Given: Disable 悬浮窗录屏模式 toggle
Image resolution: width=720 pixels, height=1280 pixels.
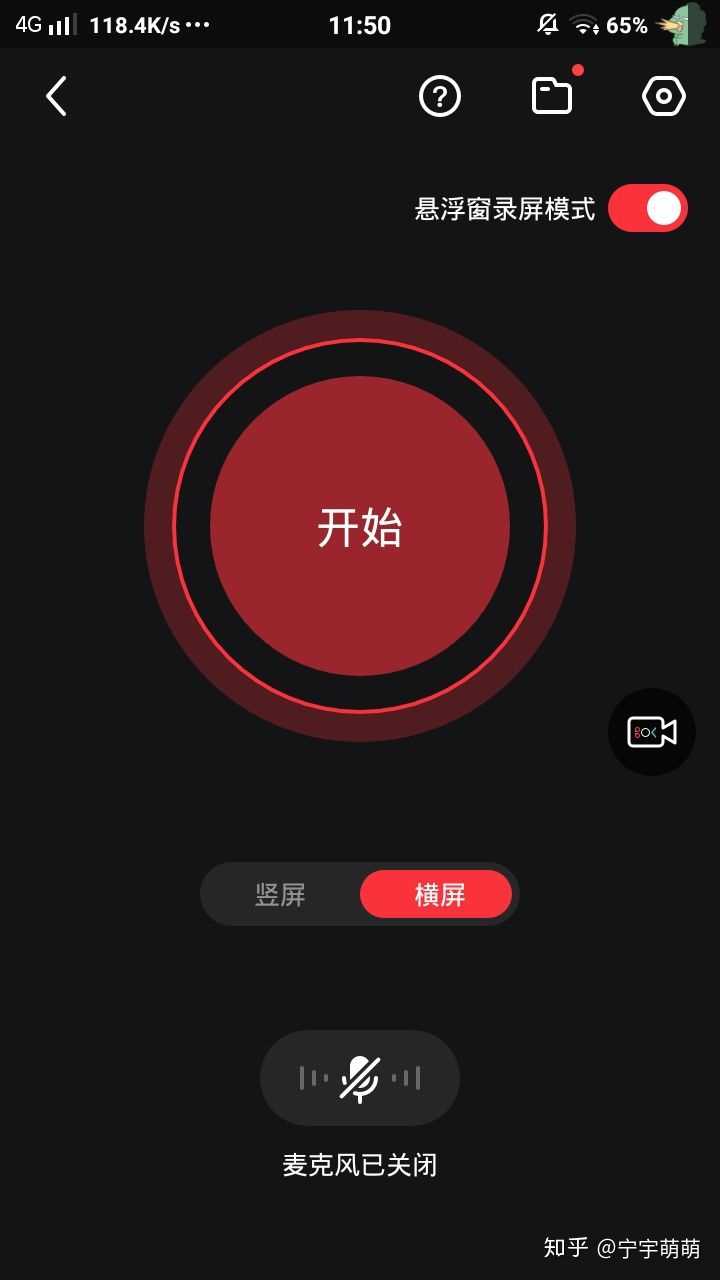Looking at the screenshot, I should [646, 207].
